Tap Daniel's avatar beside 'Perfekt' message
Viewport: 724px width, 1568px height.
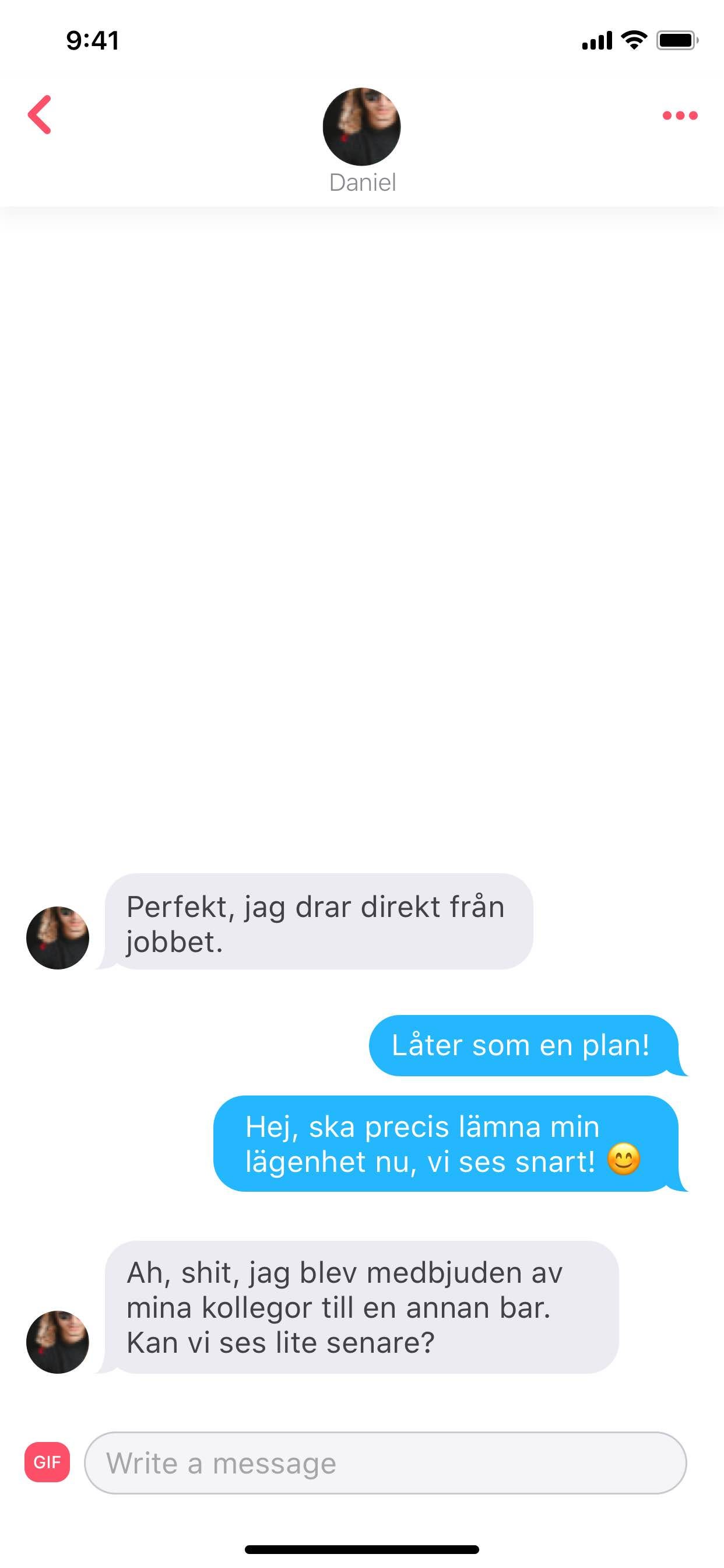(58, 937)
